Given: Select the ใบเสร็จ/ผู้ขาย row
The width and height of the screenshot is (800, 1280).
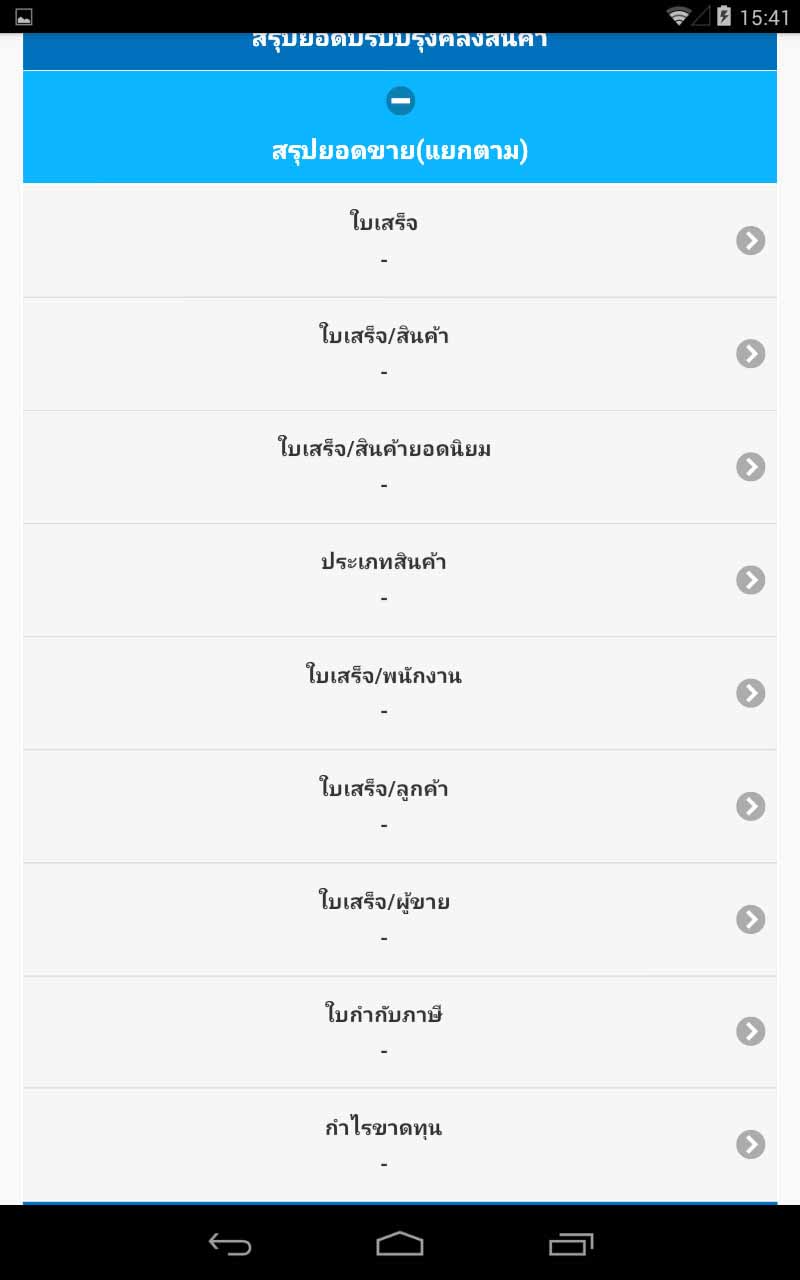Looking at the screenshot, I should (400, 919).
